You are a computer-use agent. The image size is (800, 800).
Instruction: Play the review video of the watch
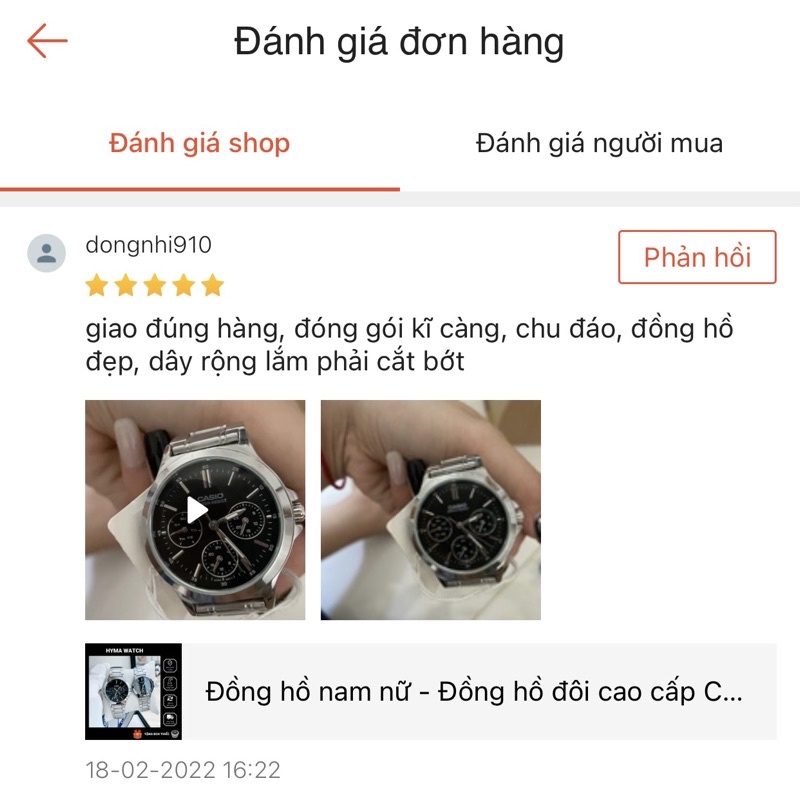(196, 510)
